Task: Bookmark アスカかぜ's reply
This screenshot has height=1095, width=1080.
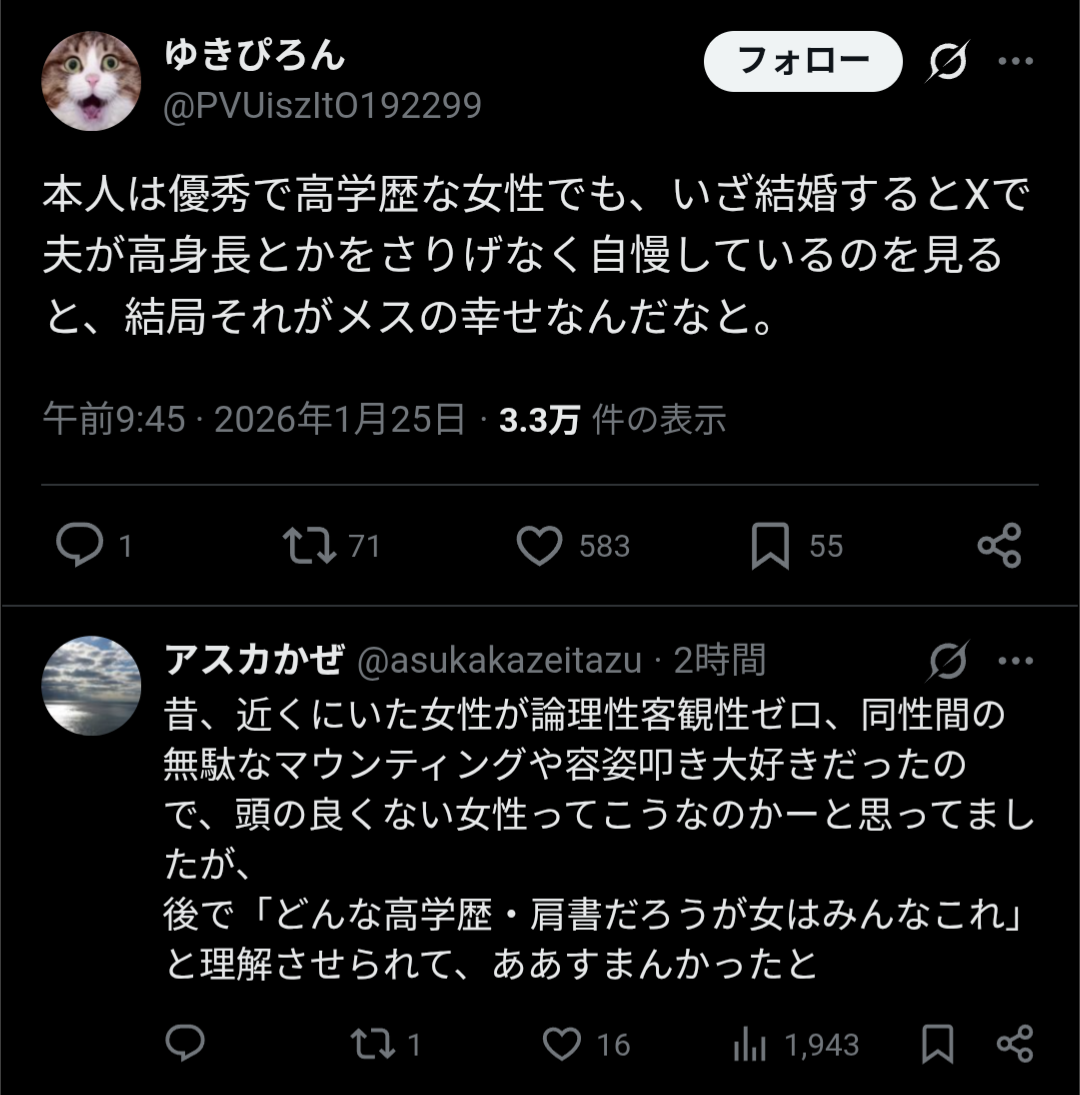Action: pyautogui.click(x=937, y=1044)
